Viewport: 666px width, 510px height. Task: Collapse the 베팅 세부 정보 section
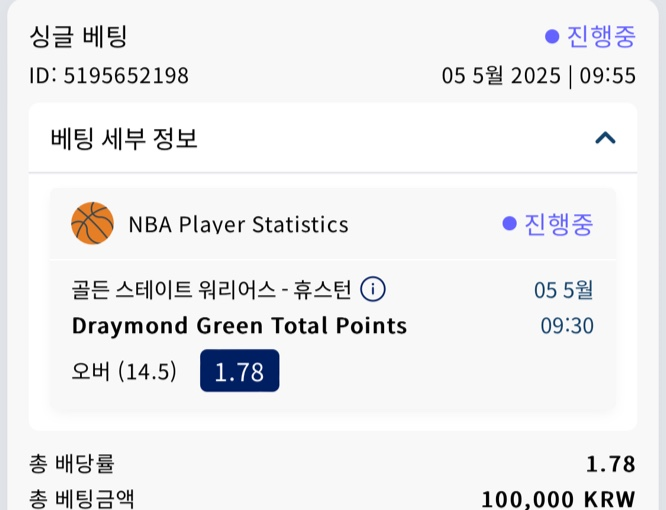(605, 138)
